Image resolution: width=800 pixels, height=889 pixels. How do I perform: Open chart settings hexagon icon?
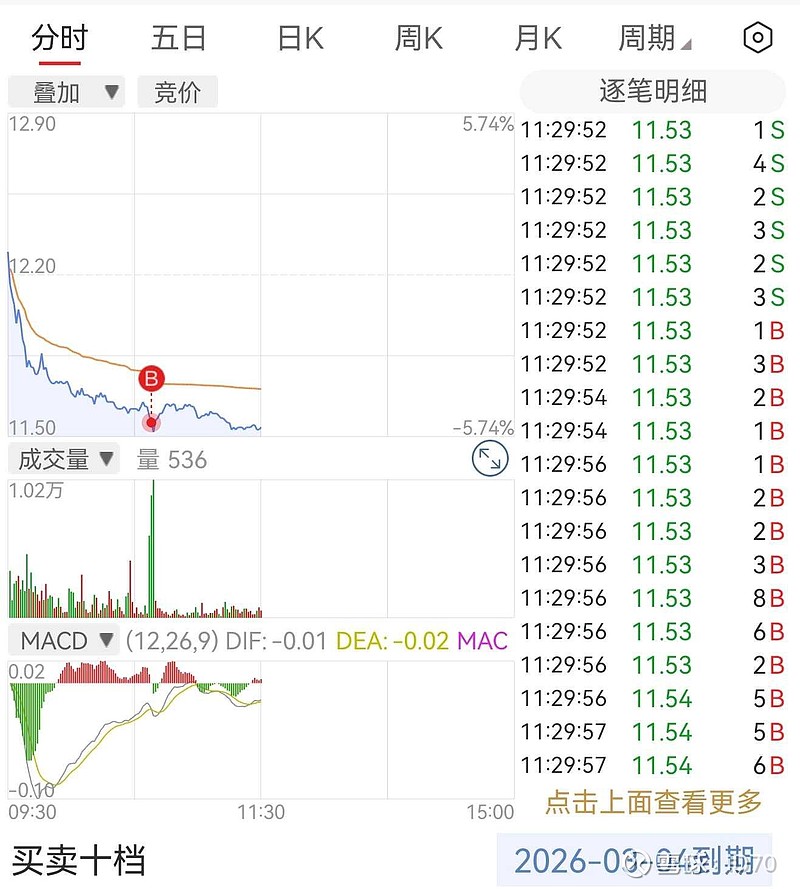tap(758, 38)
